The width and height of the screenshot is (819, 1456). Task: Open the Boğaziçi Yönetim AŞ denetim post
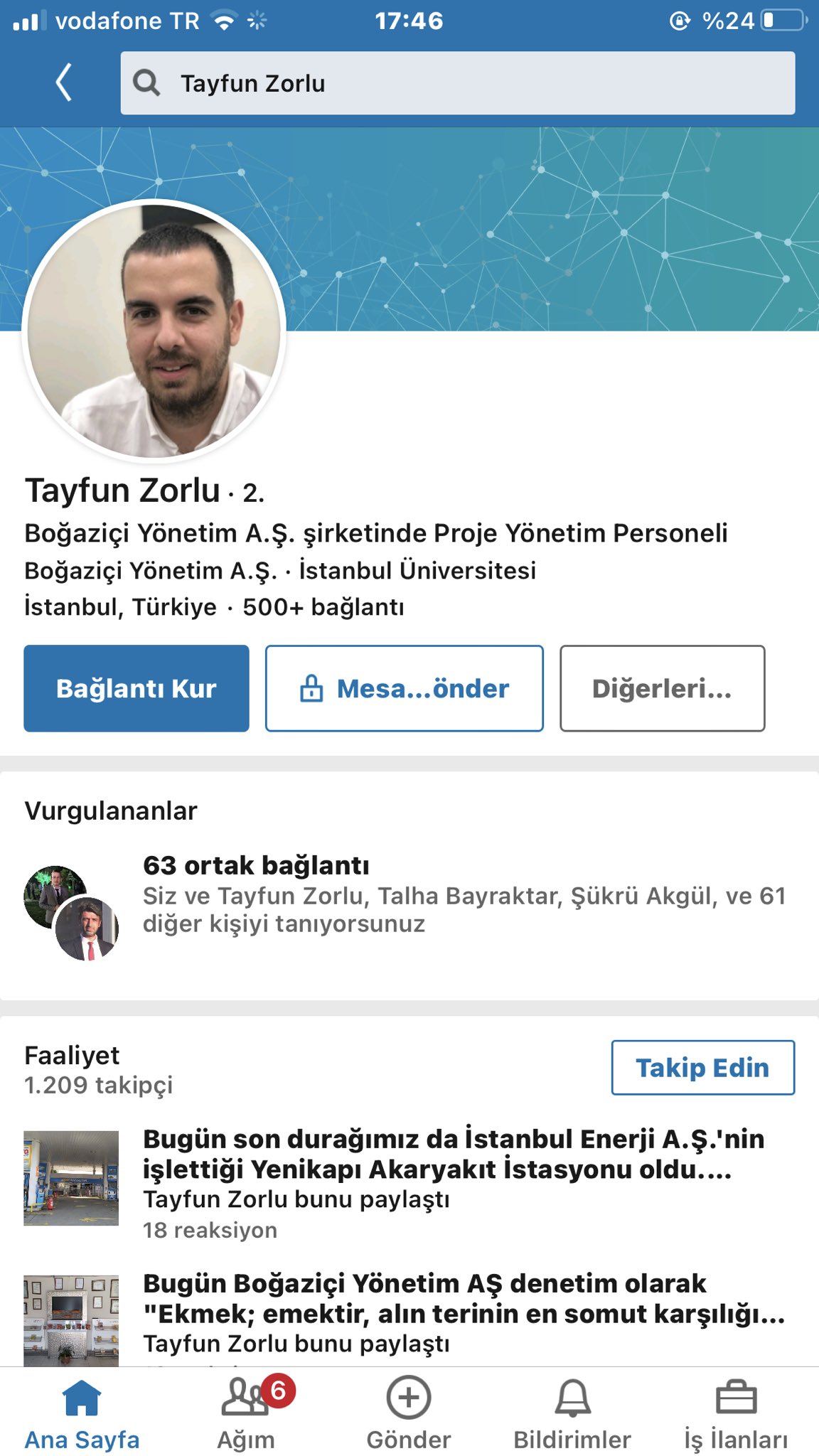(462, 1298)
